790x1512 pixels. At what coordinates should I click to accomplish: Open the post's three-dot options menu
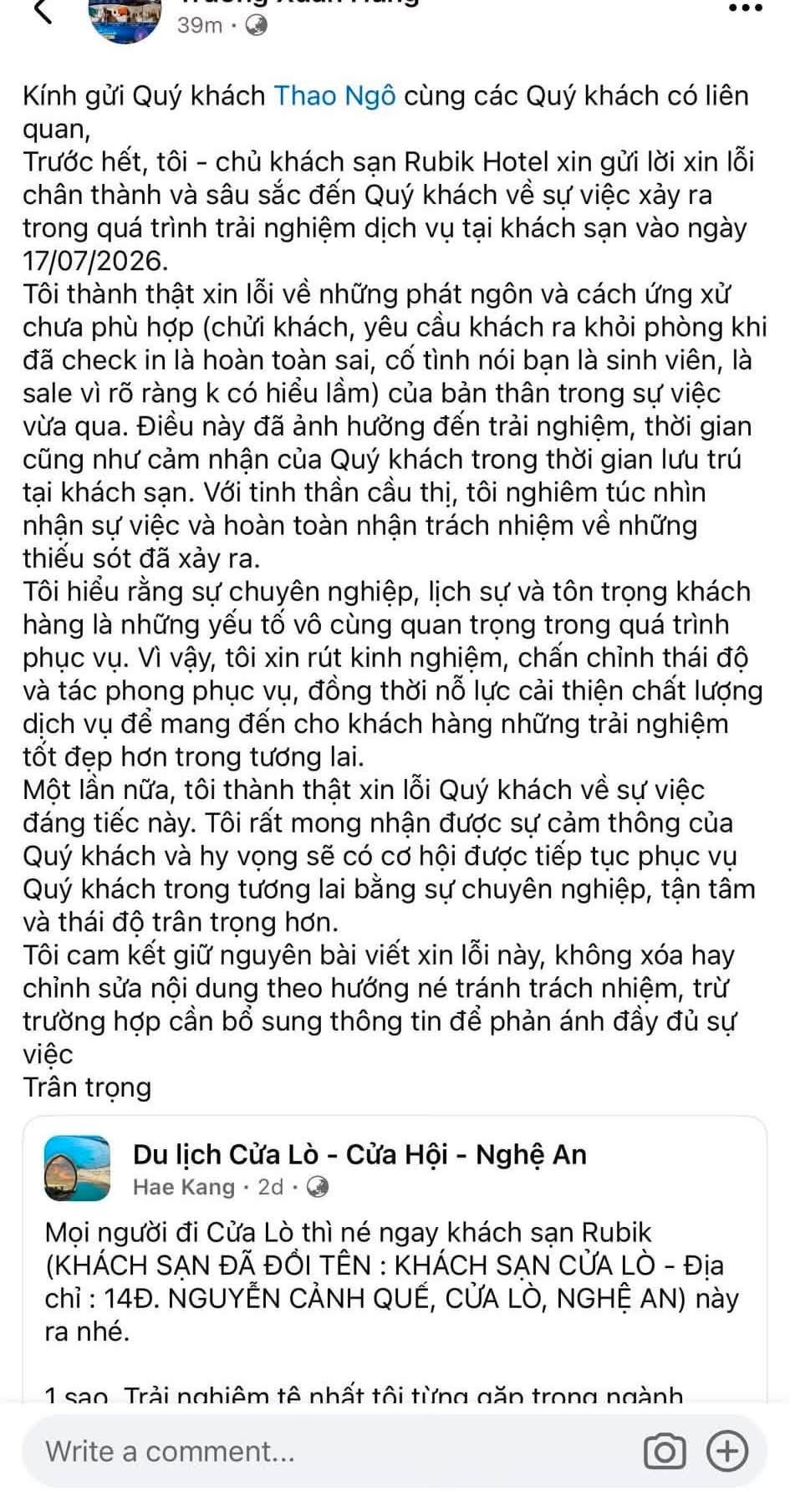coord(746,8)
